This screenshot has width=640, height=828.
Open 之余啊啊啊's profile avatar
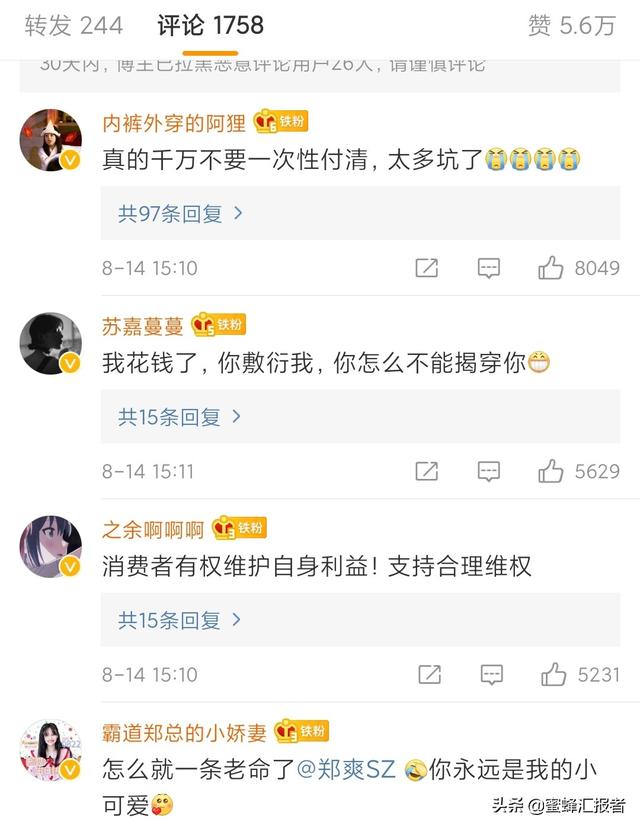click(51, 547)
